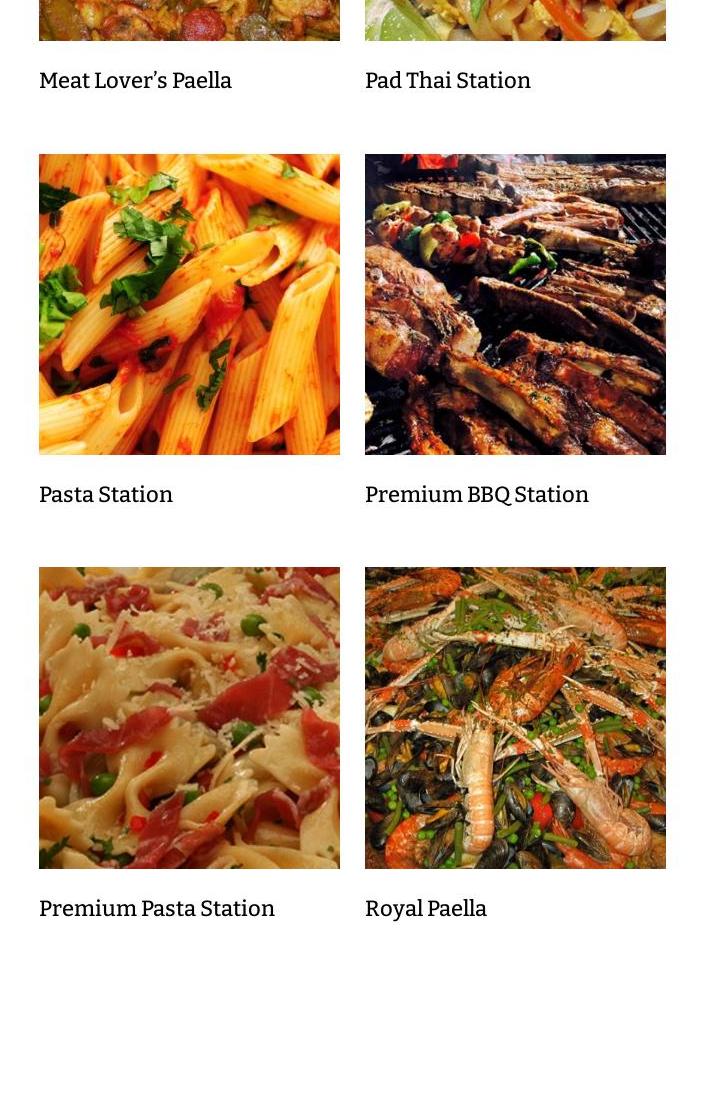
Task: Select the Premium BBQ Station tile
Action: [515, 305]
